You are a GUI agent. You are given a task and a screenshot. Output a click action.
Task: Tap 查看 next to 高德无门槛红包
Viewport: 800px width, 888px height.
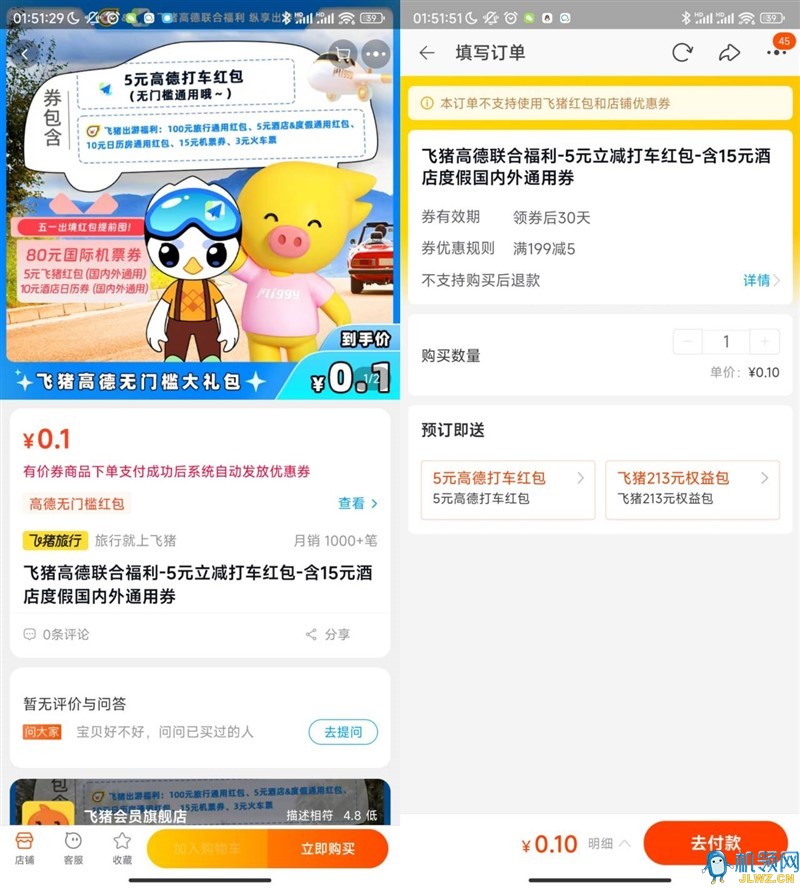358,503
